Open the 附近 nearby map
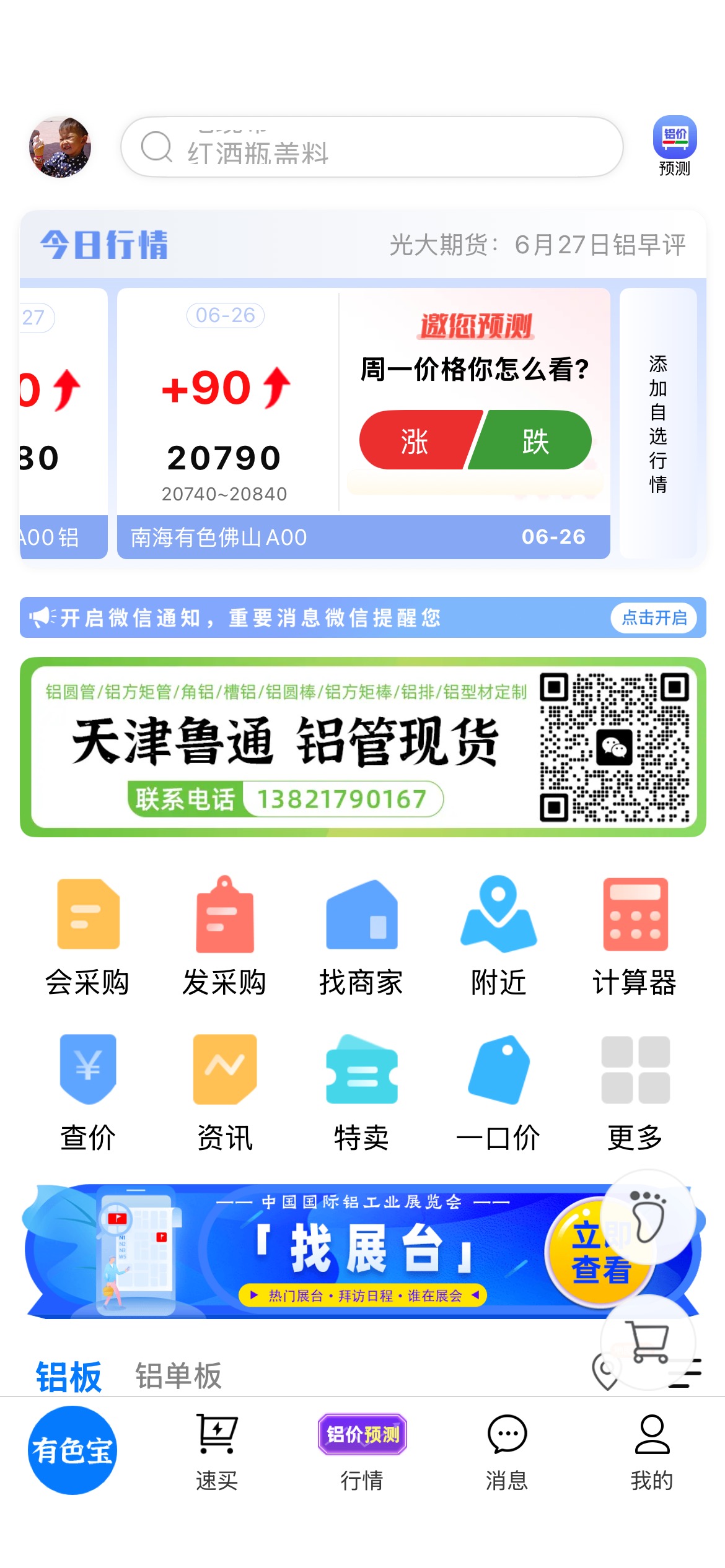Screen dimensions: 725x1568 (498, 936)
